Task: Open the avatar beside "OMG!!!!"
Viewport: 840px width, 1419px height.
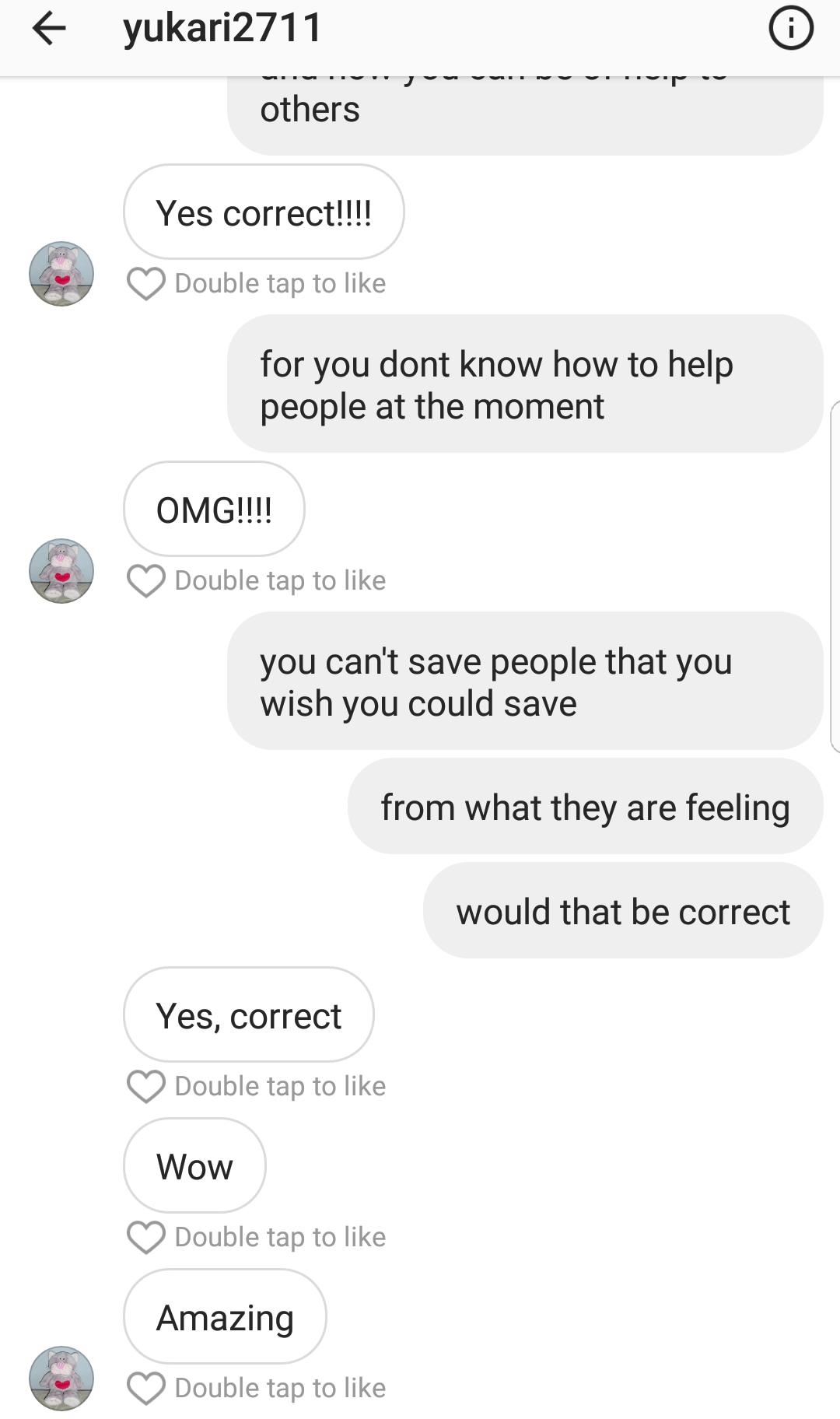Action: 61,571
